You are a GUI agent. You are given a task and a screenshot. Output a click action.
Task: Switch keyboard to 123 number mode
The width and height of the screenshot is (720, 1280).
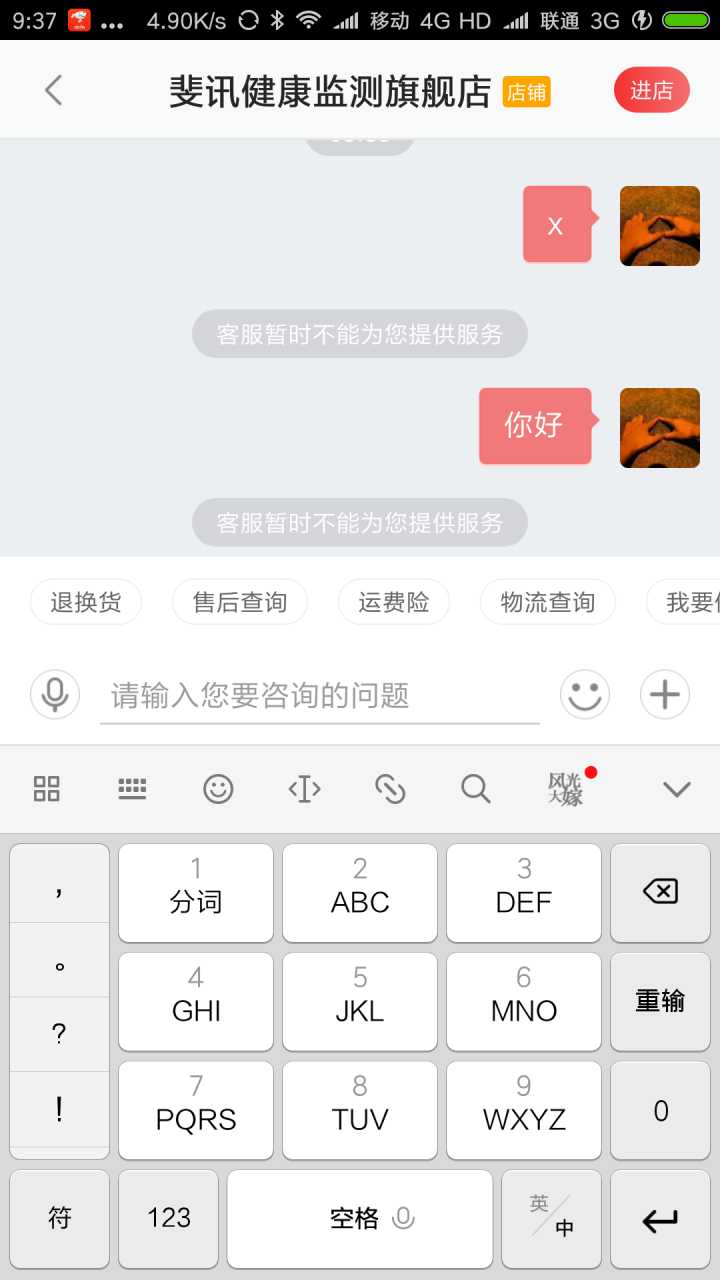(169, 1218)
